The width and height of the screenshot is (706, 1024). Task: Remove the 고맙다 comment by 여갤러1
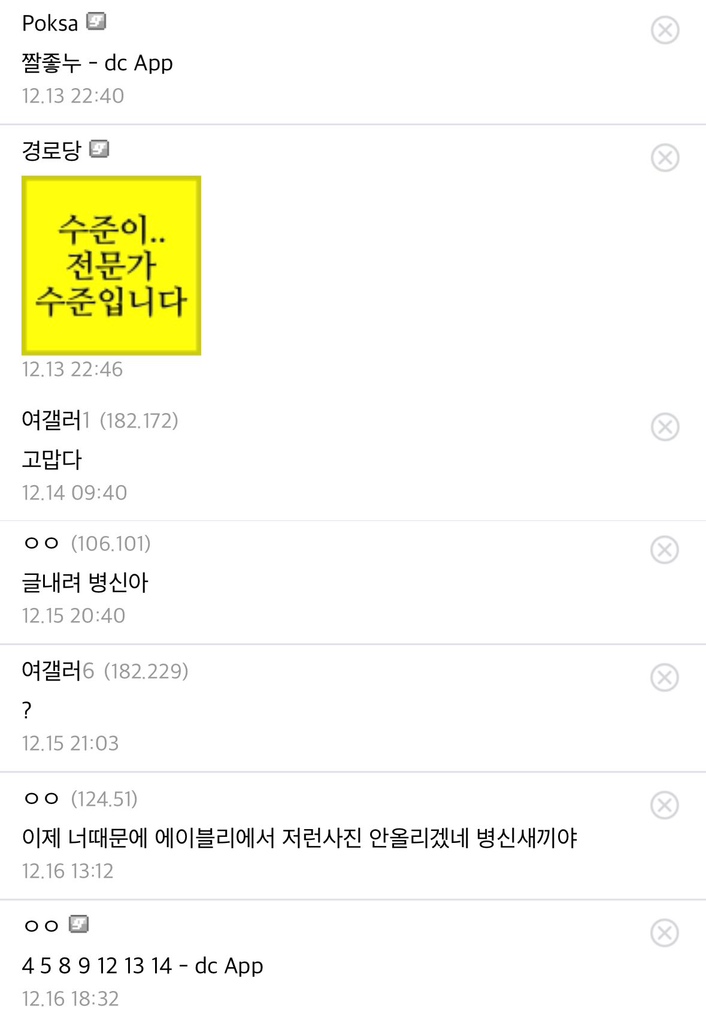pos(665,427)
